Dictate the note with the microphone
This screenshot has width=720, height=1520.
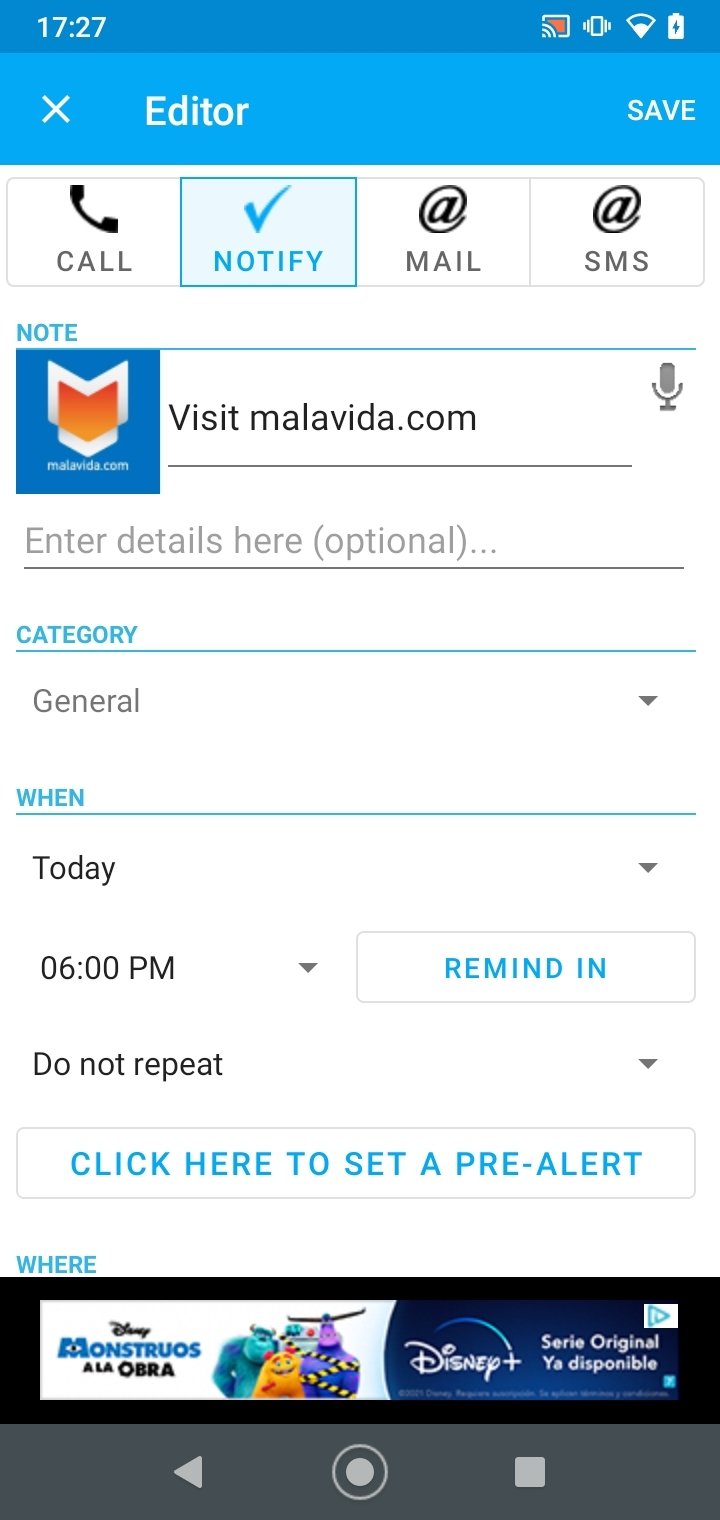click(667, 387)
